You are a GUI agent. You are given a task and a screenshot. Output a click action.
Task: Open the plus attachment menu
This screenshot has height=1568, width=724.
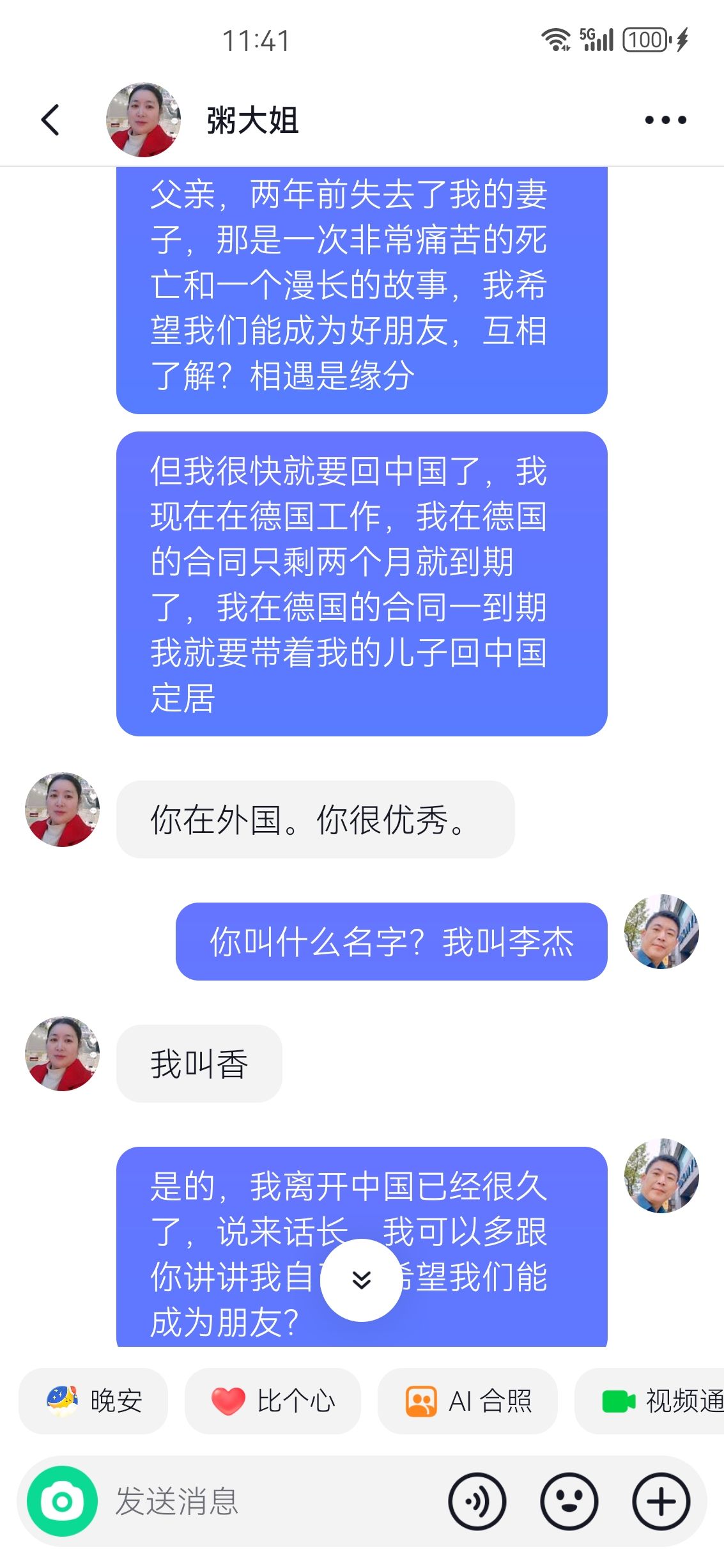coord(661,1501)
